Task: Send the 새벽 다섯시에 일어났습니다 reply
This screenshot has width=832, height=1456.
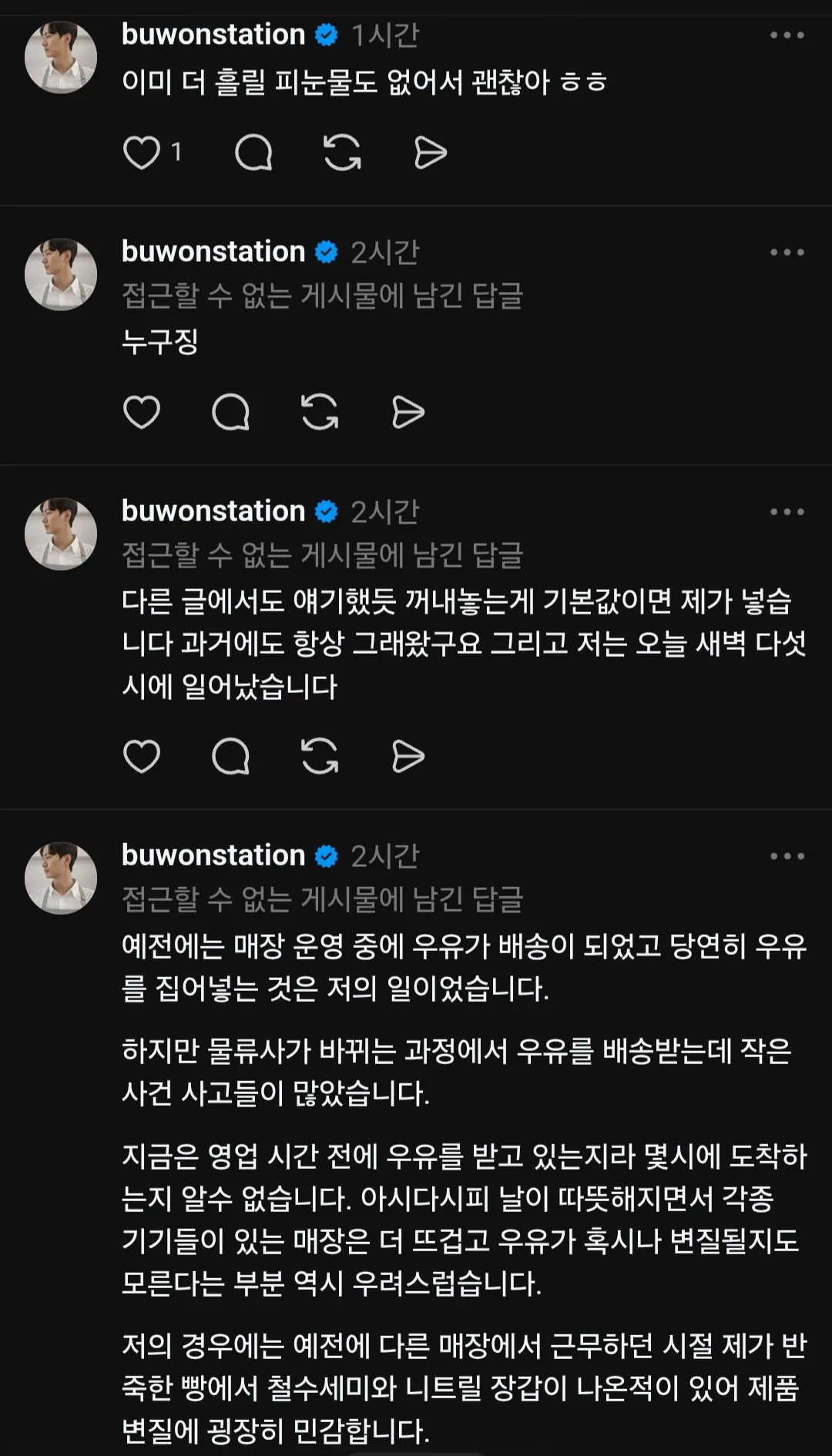Action: (x=408, y=756)
